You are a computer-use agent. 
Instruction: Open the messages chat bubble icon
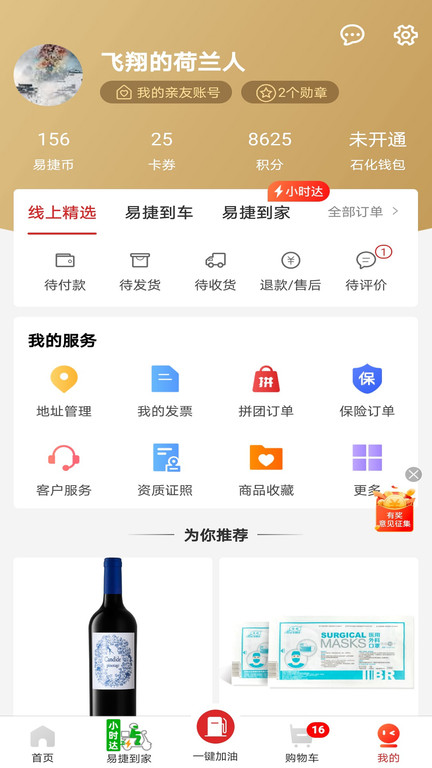click(x=352, y=35)
